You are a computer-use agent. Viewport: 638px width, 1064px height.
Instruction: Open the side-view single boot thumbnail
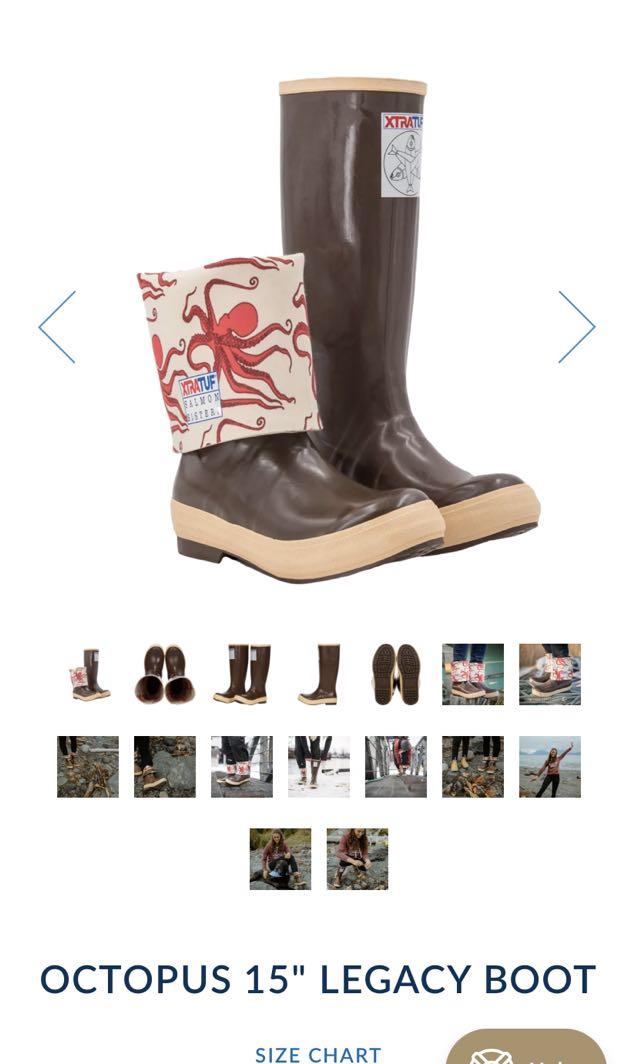tap(319, 674)
